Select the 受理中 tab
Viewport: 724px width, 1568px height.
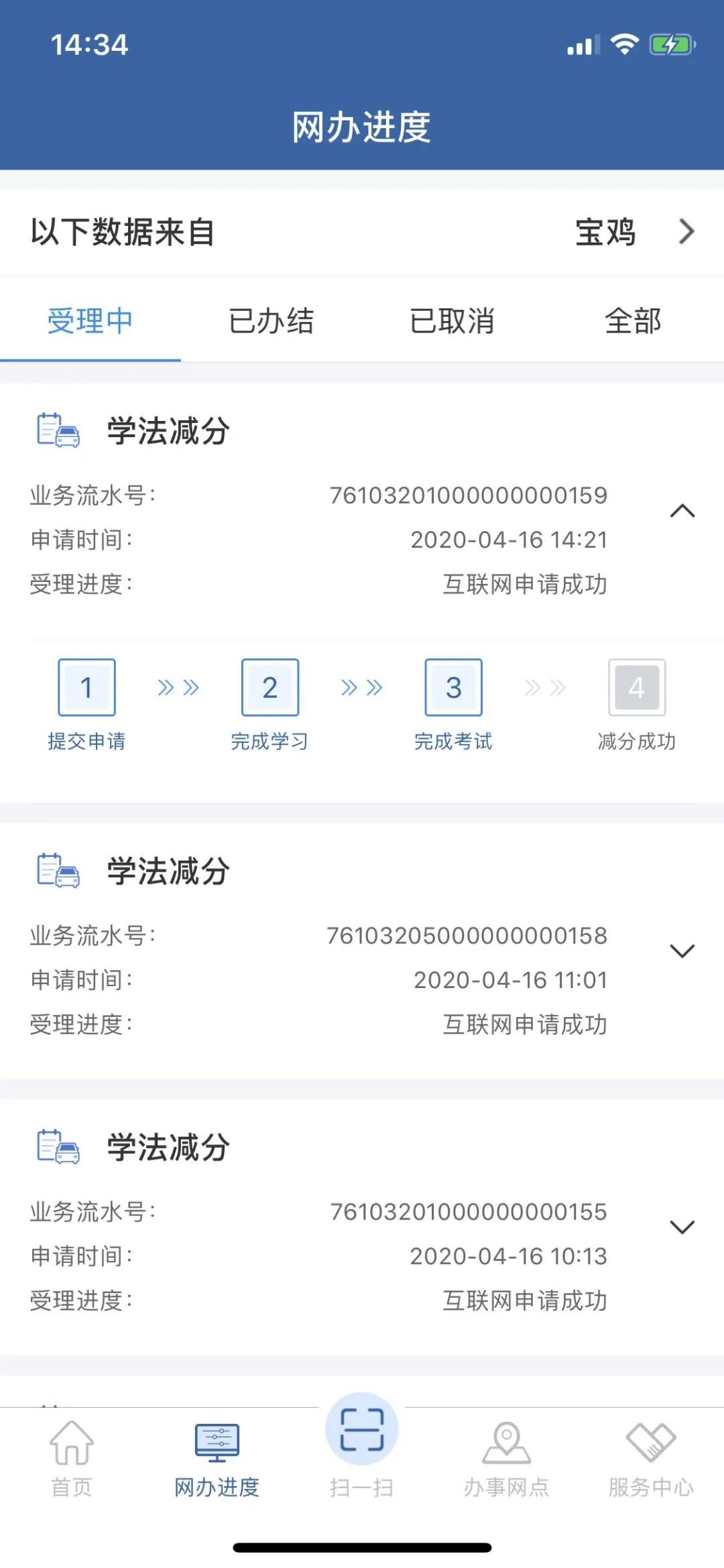pyautogui.click(x=90, y=321)
